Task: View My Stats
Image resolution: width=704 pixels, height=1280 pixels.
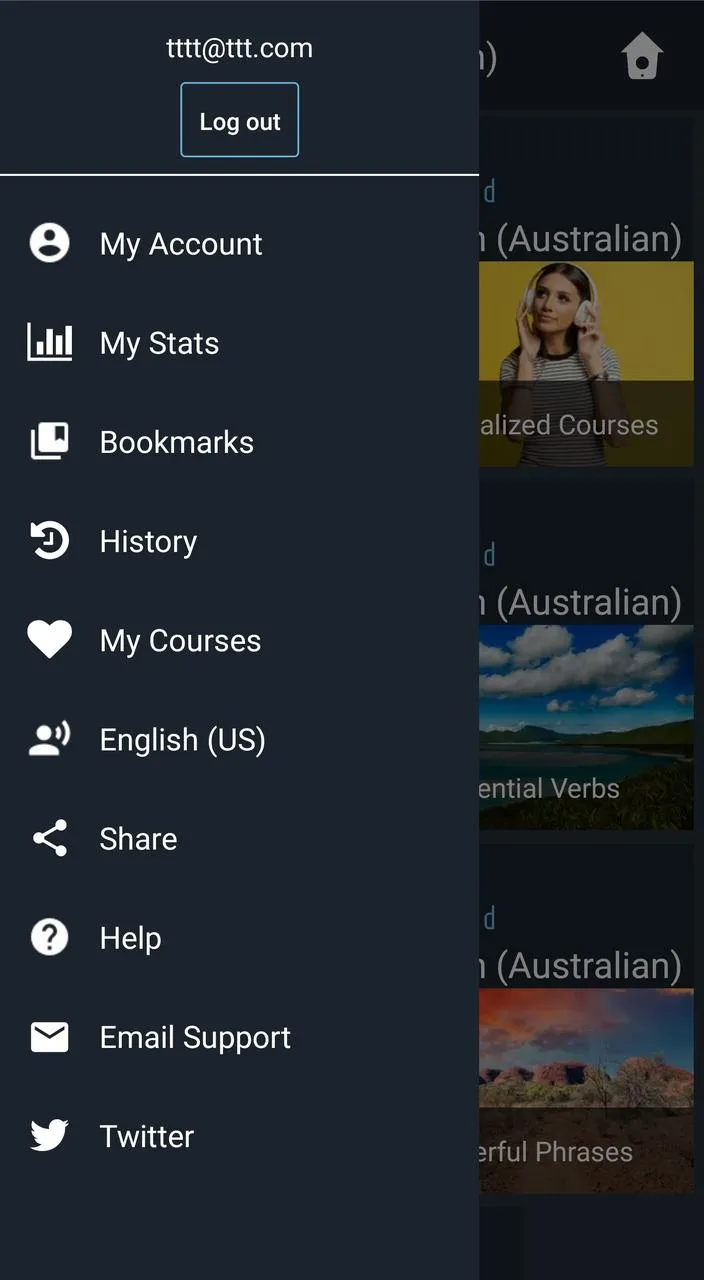Action: tap(158, 343)
